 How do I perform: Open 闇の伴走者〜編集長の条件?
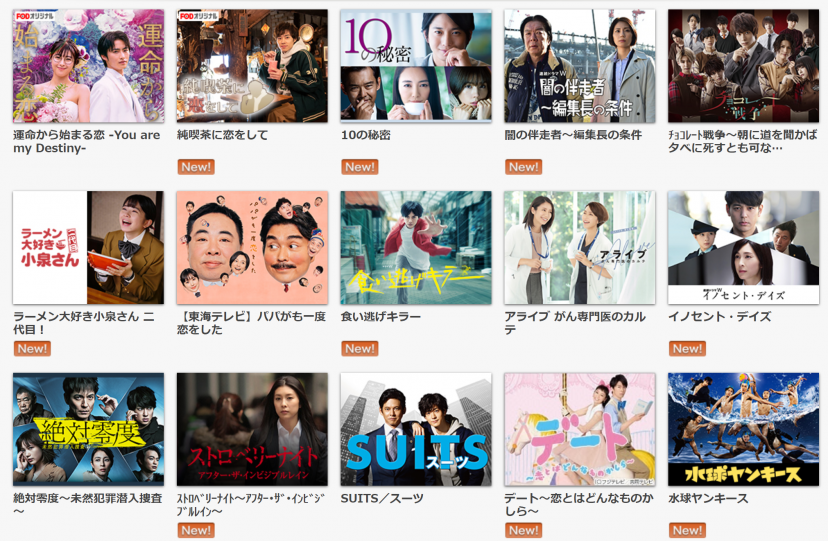(580, 66)
